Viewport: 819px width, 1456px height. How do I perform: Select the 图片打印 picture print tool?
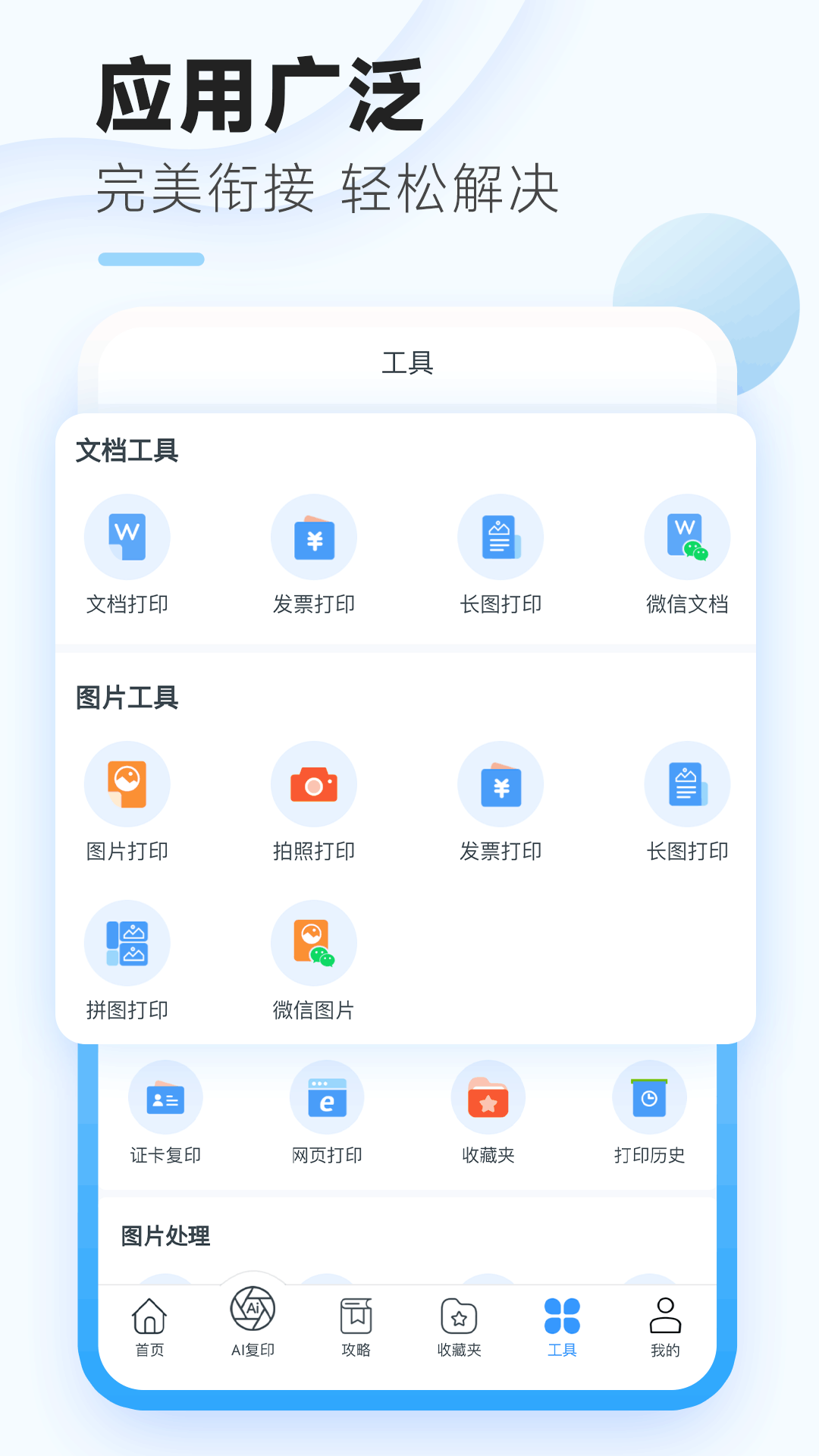point(127,800)
